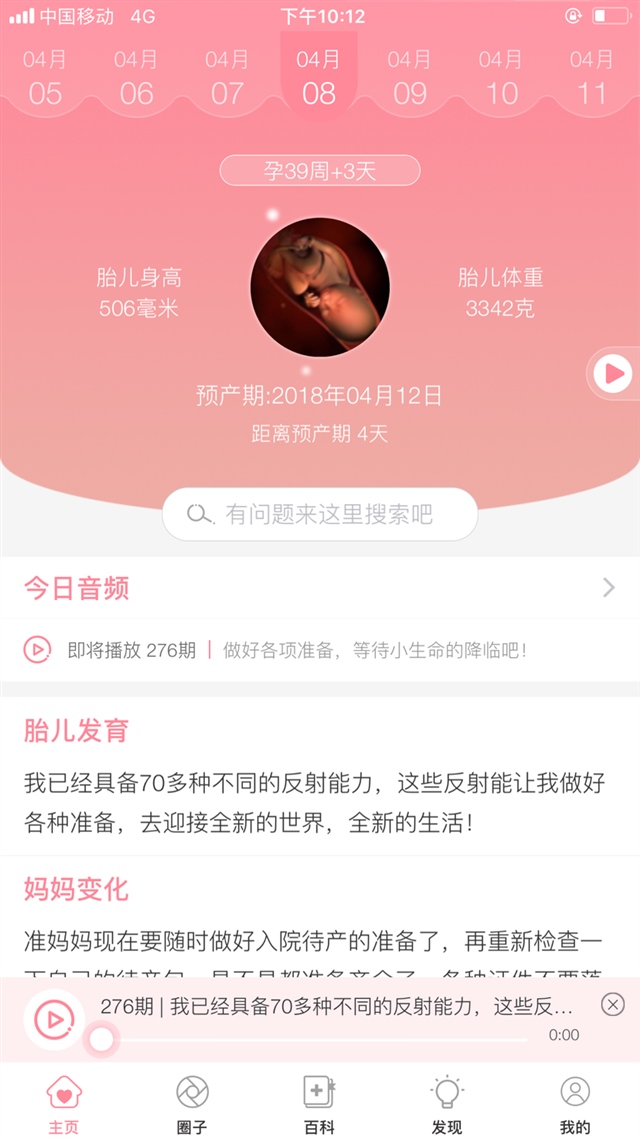Open the fetus image in the circle
This screenshot has height=1138, width=640.
[x=320, y=287]
